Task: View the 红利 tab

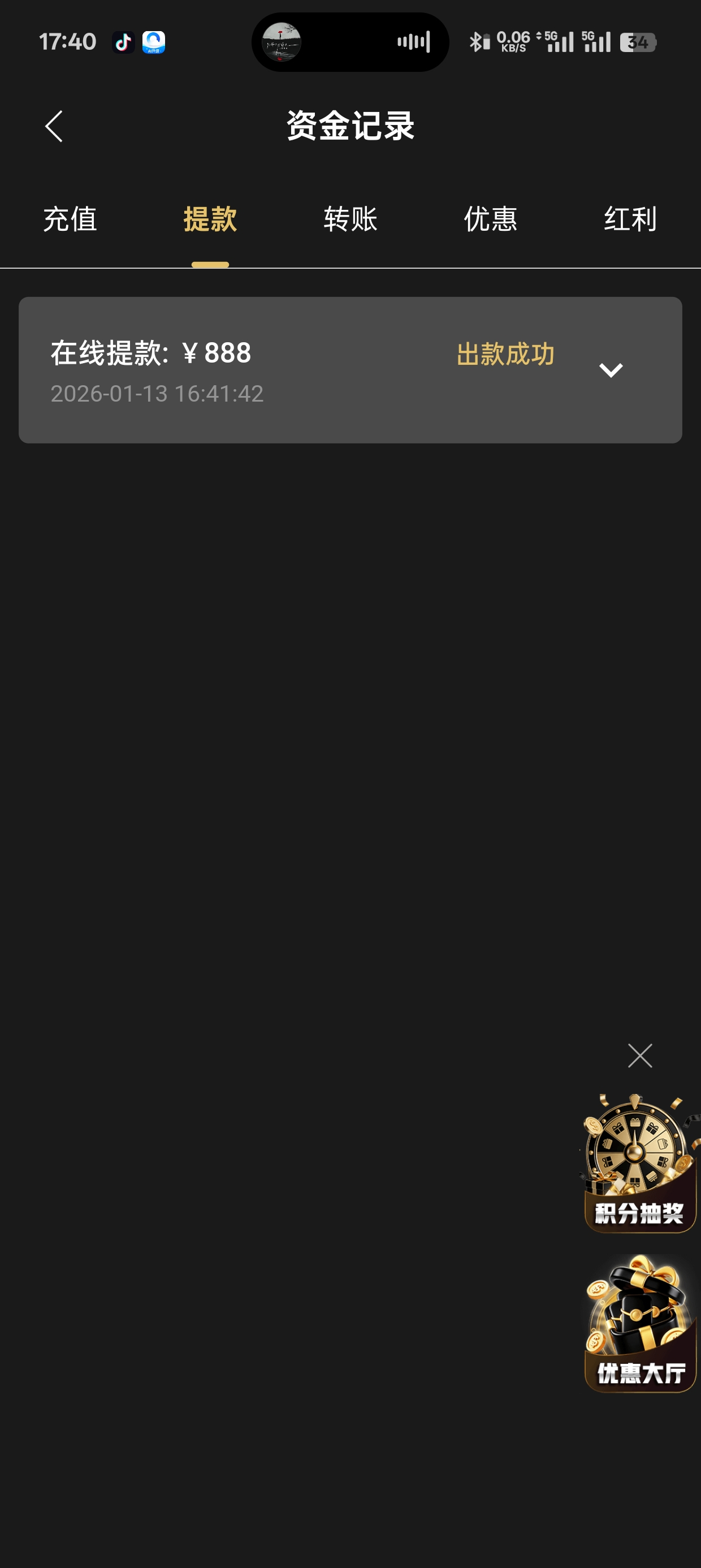Action: pyautogui.click(x=630, y=219)
